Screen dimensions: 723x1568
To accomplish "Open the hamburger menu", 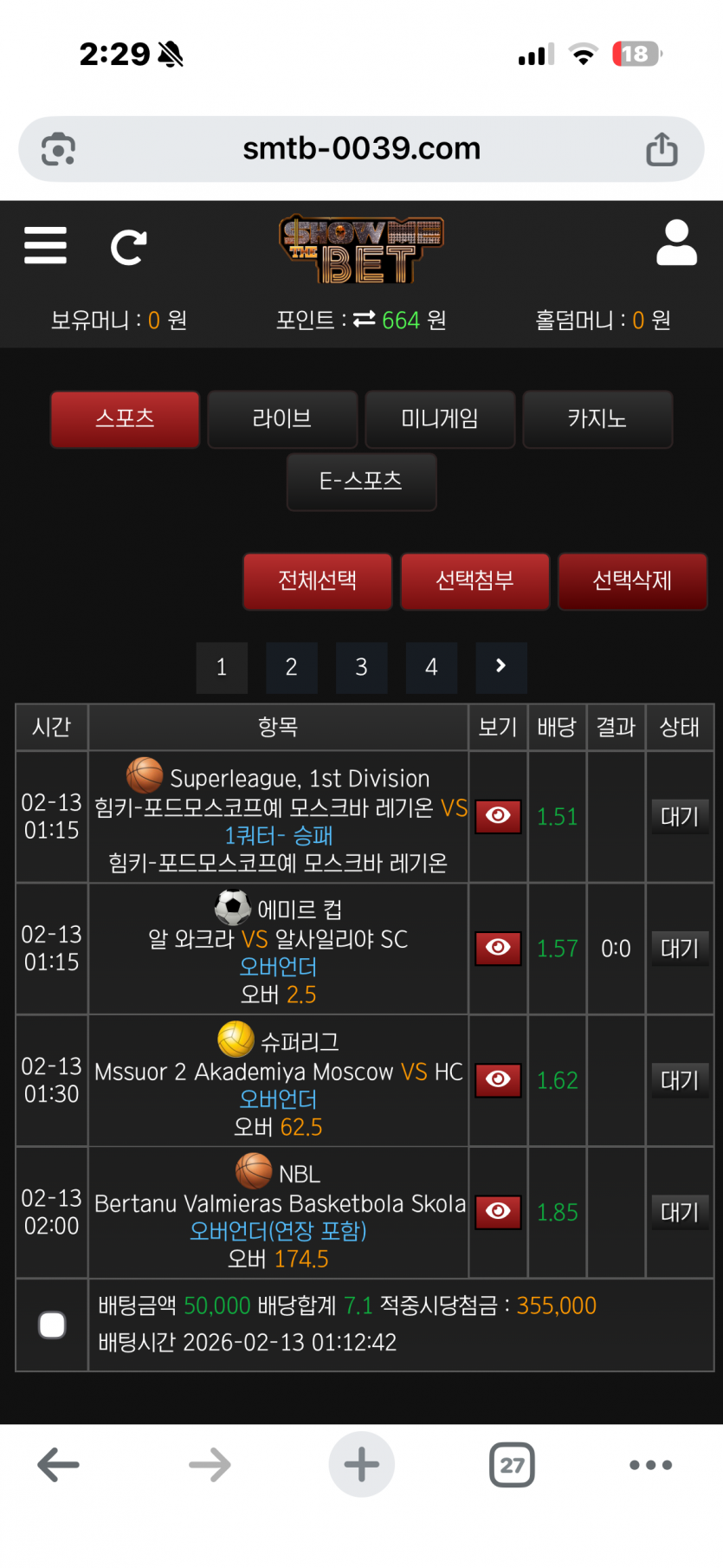I will tap(45, 246).
